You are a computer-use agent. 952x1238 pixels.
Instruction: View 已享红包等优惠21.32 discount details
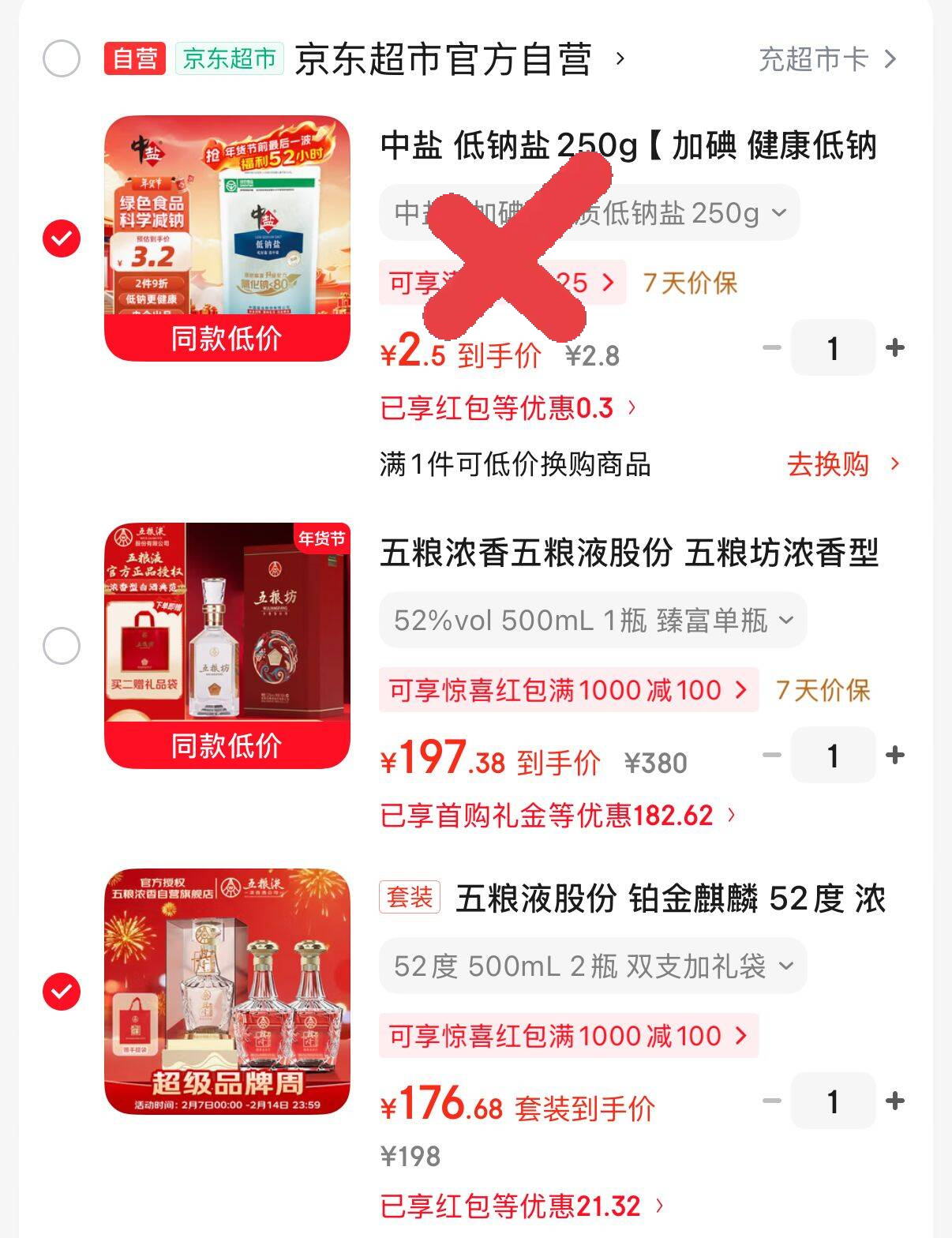click(521, 1206)
